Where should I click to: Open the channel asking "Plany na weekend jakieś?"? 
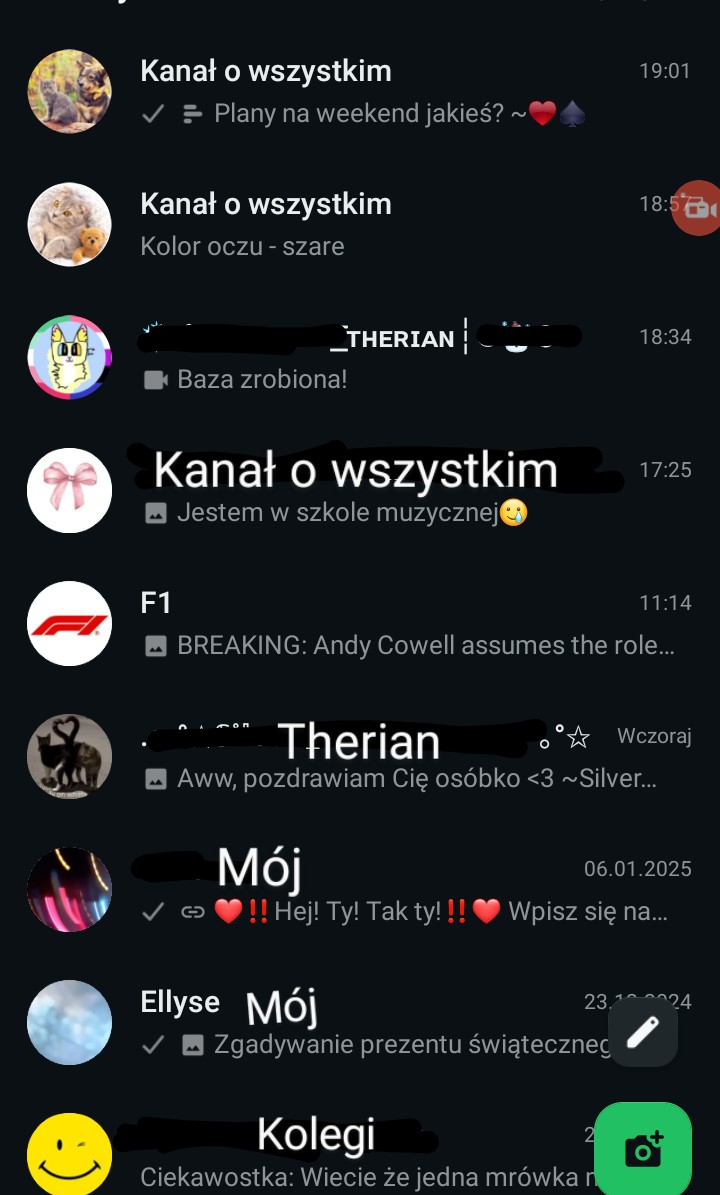pyautogui.click(x=360, y=91)
